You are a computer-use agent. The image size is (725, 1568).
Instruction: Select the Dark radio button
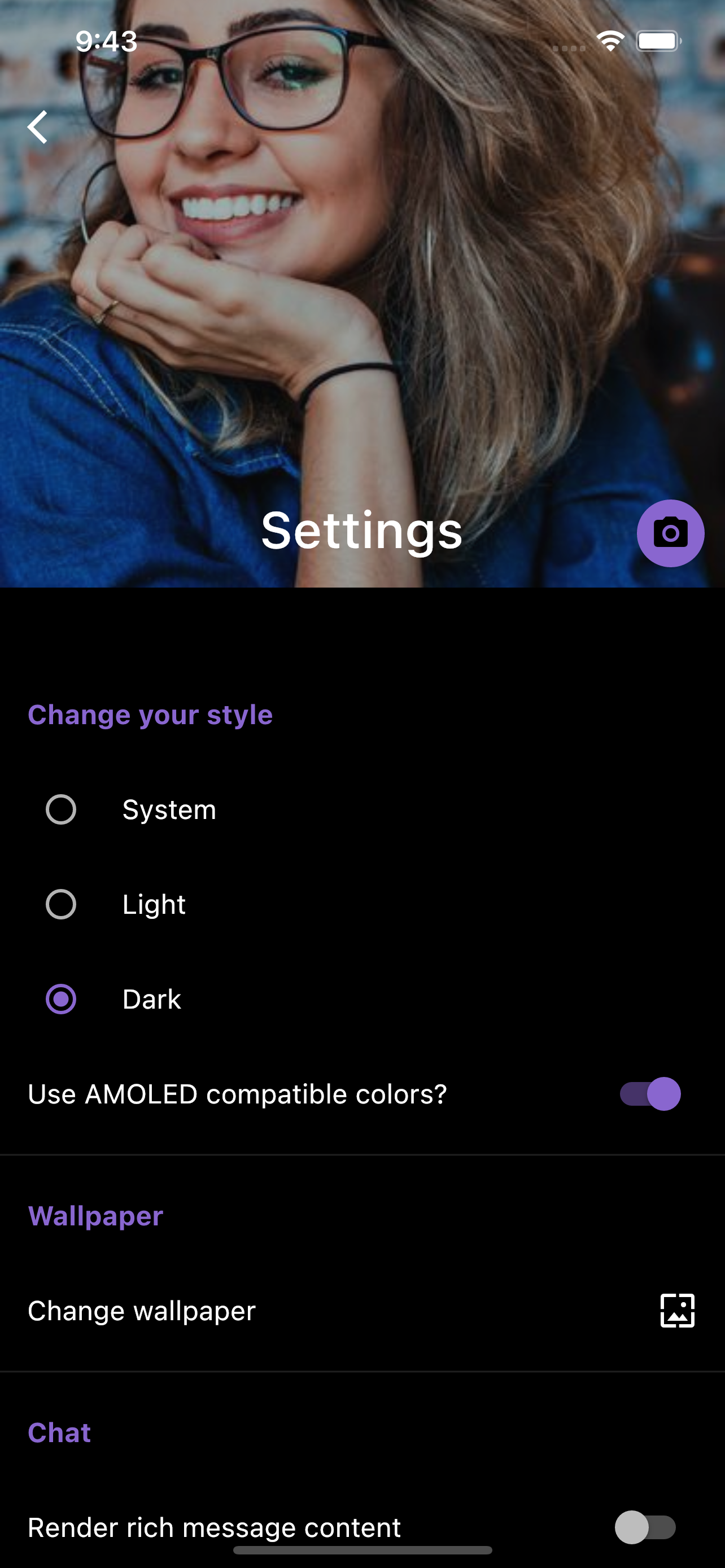point(61,1000)
